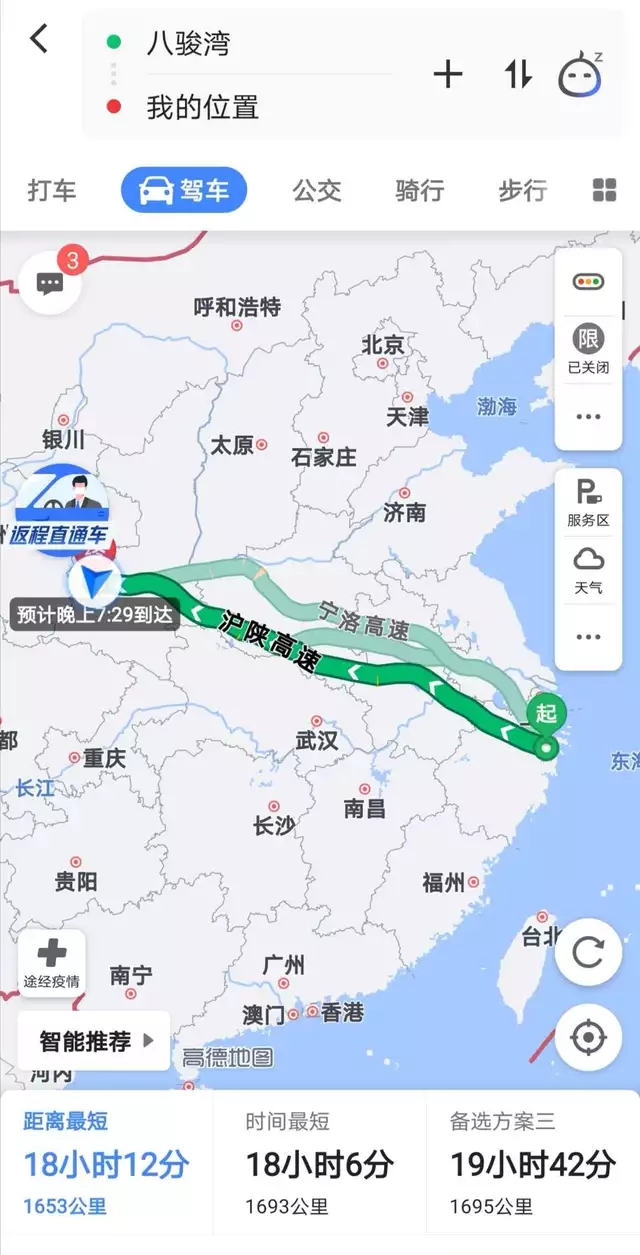Open 限行 restriction setting 已关闭
Viewport: 640px width, 1255px height.
point(588,349)
